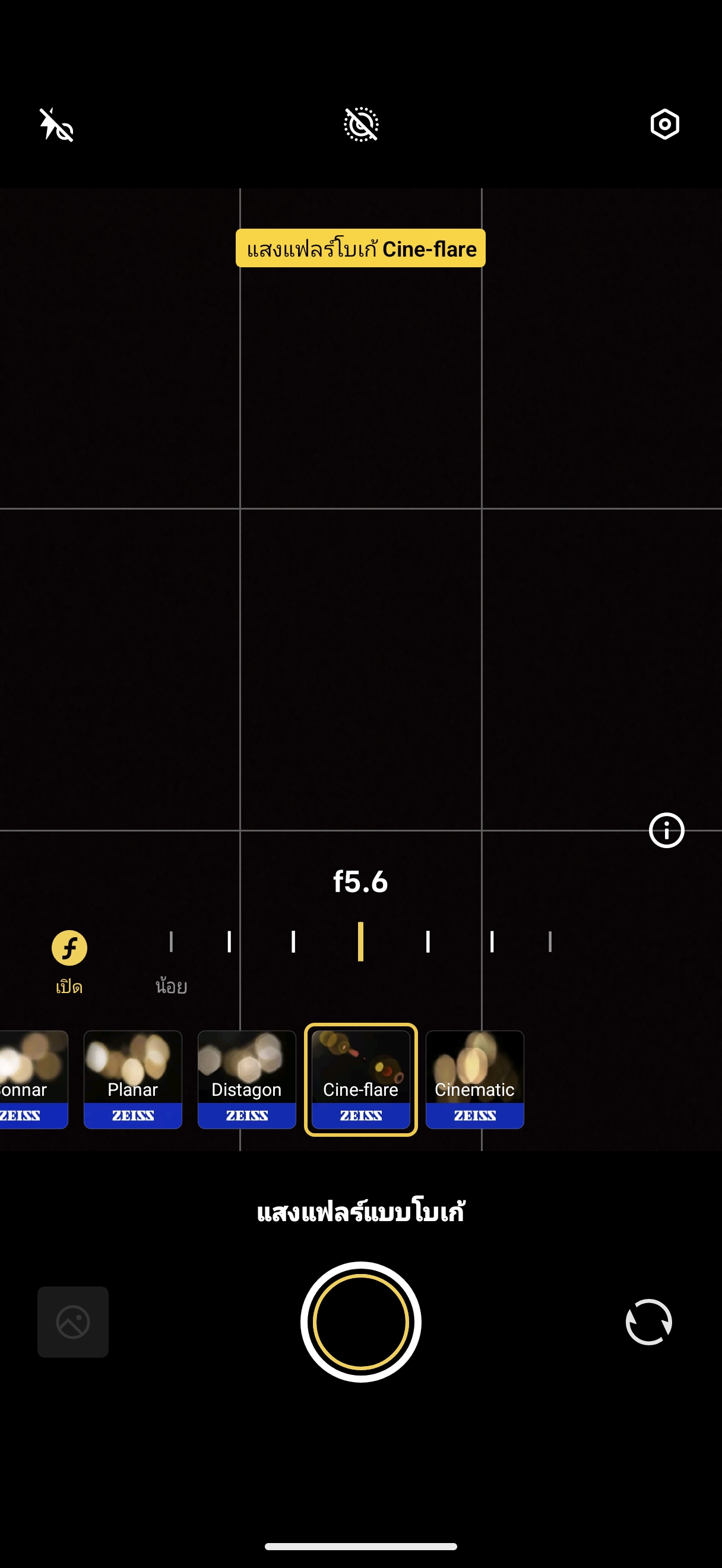Open the info icon
722x1568 pixels.
[x=667, y=830]
